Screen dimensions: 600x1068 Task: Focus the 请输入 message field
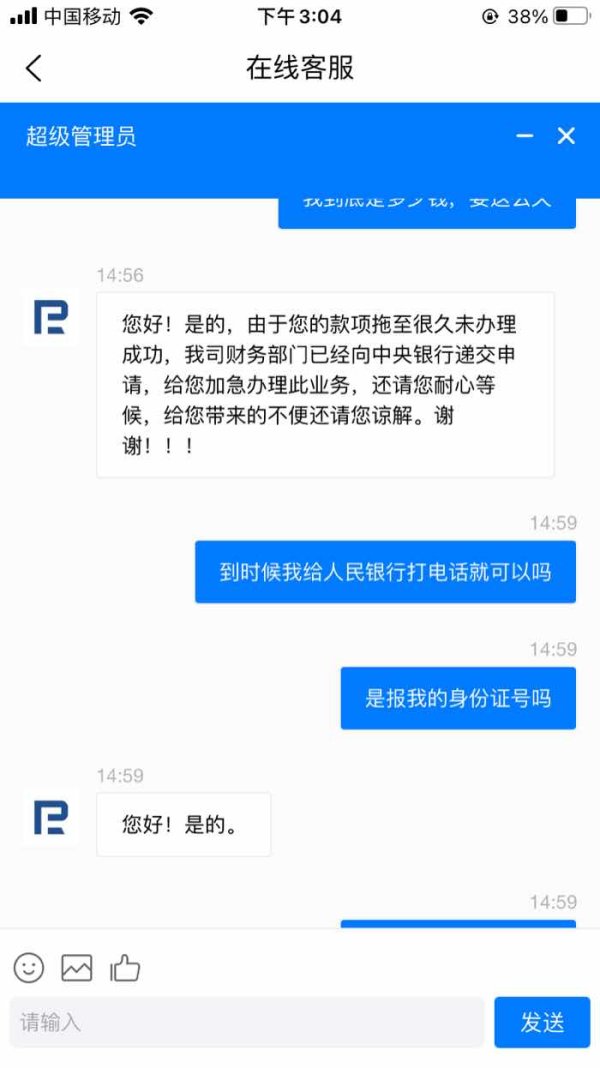[x=247, y=1022]
